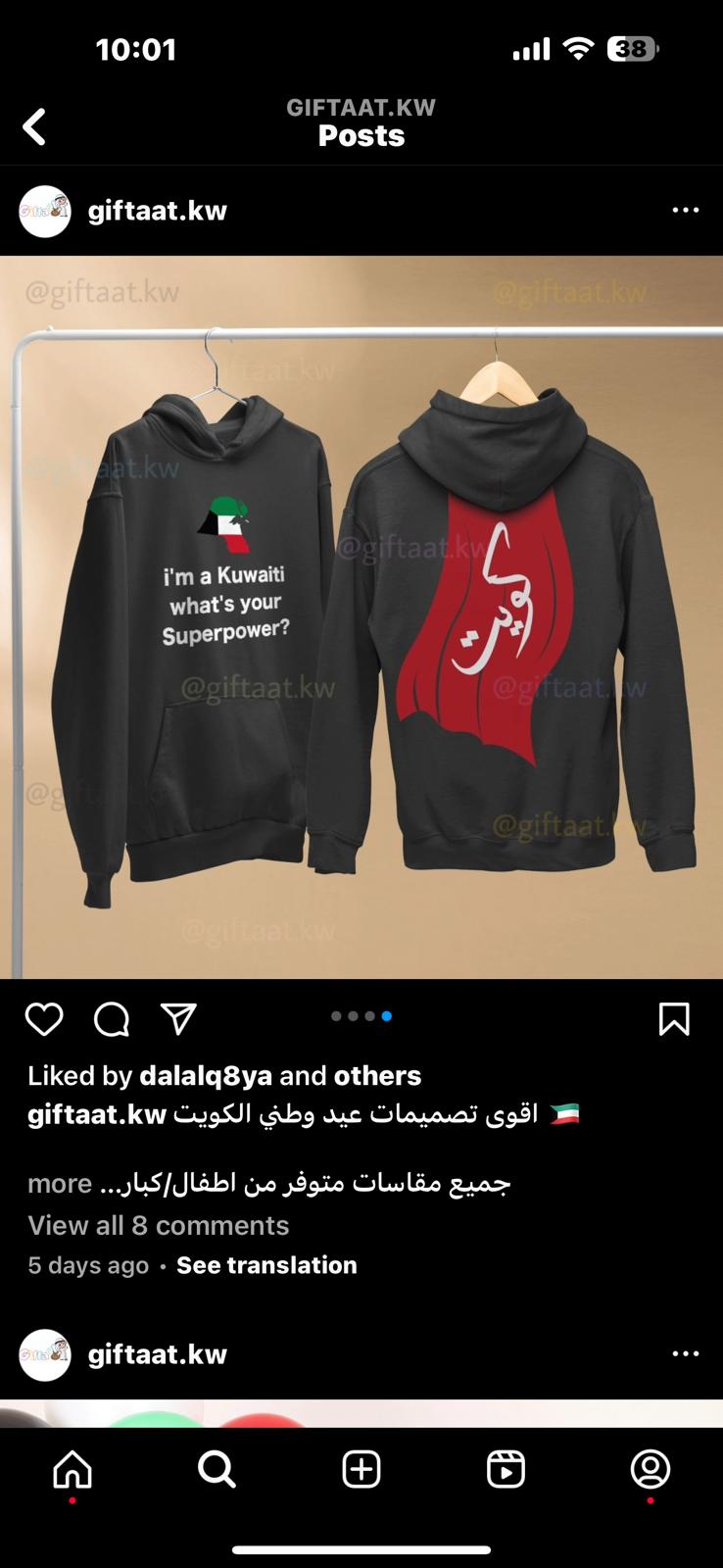View all 8 comments
723x1568 pixels.
click(x=159, y=1225)
